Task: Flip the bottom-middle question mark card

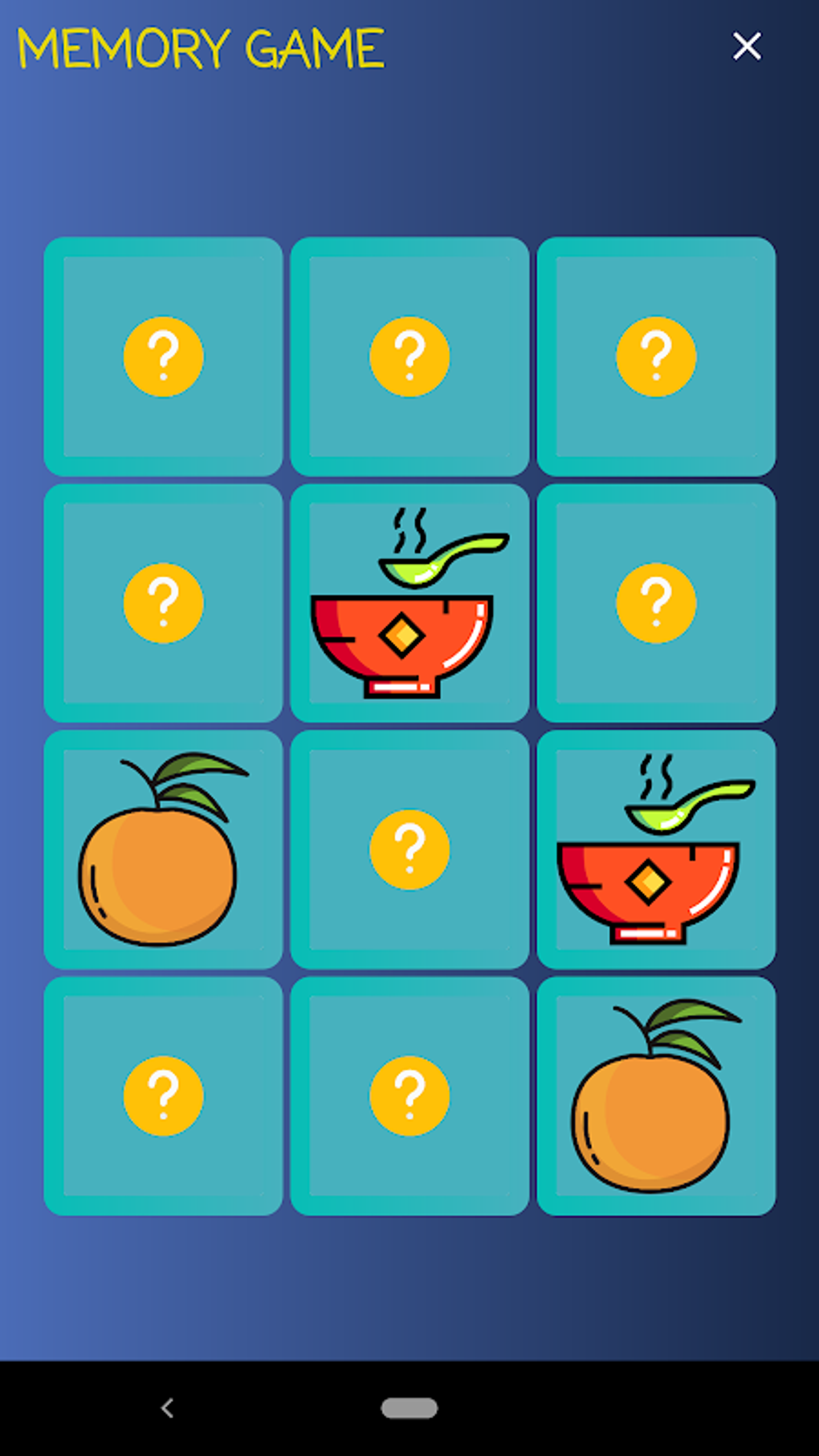Action: [x=409, y=1092]
